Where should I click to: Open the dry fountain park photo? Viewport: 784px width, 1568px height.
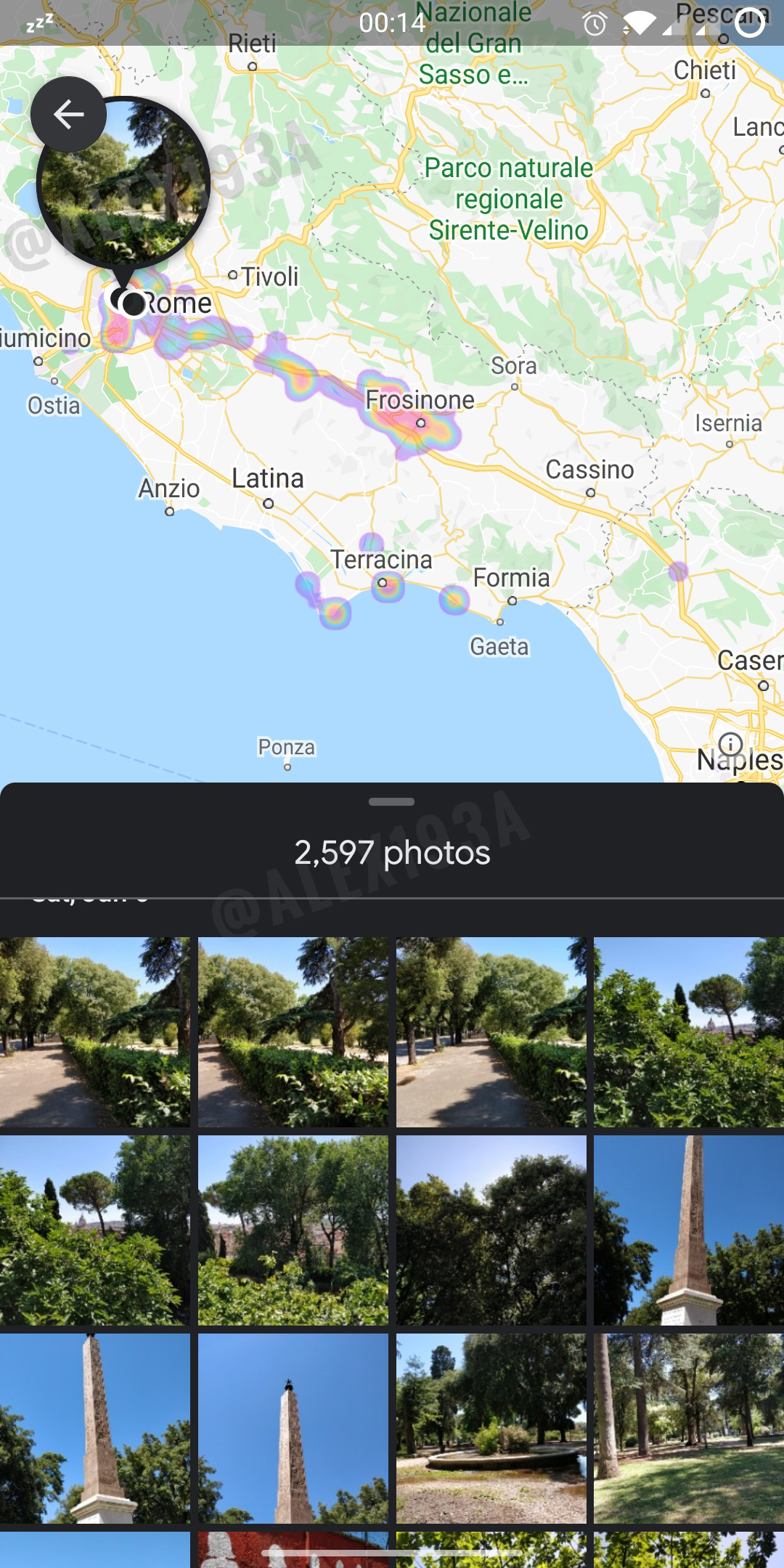point(491,1428)
